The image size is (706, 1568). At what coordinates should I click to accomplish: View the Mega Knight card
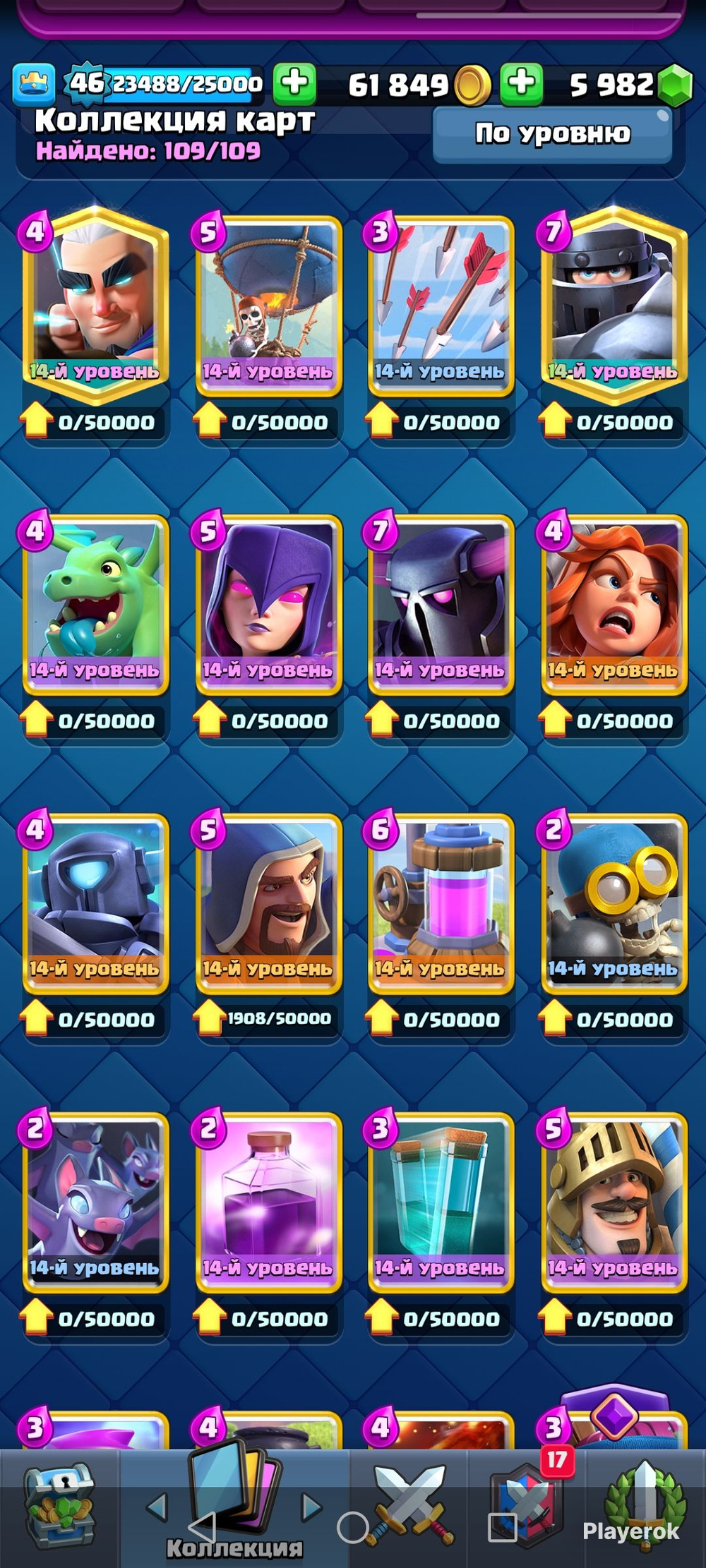pos(614,306)
